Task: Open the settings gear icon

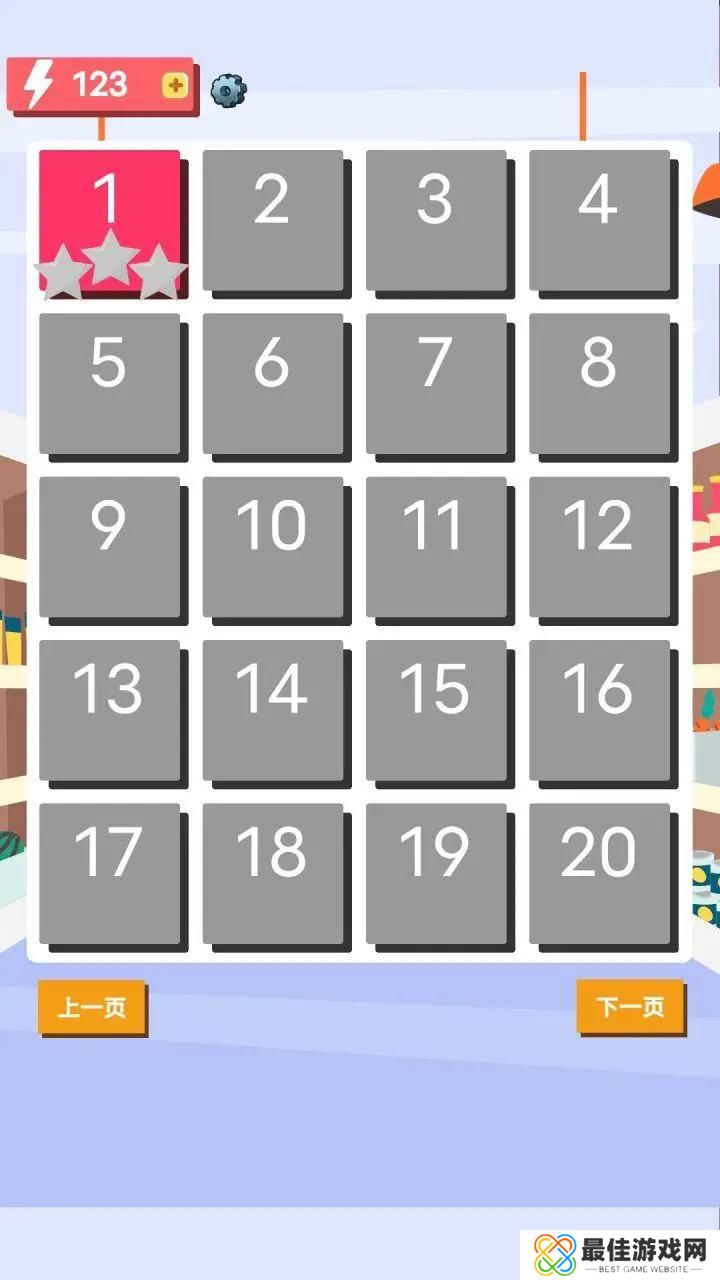Action: [x=228, y=90]
